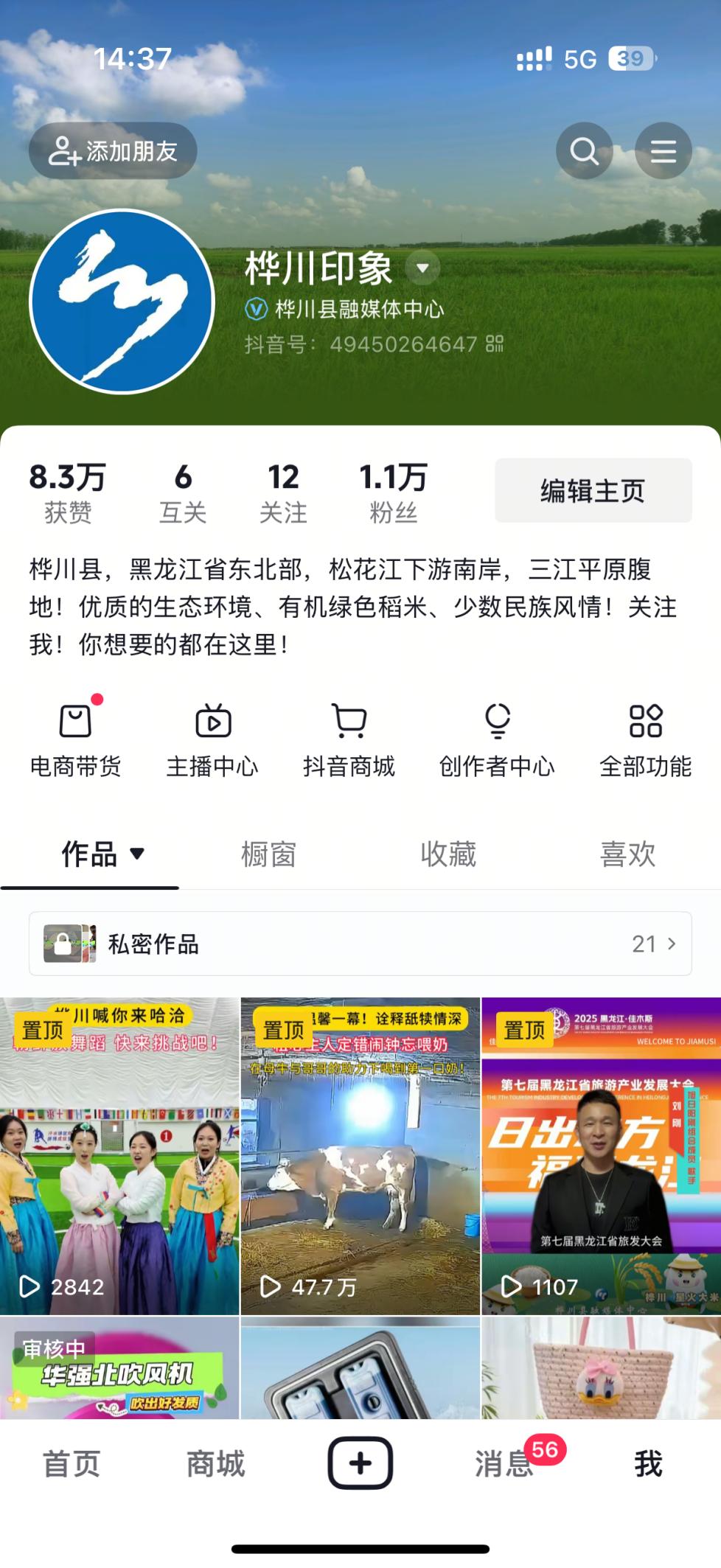The width and height of the screenshot is (721, 1568).
Task: Open the search icon on the profile
Action: [x=584, y=151]
